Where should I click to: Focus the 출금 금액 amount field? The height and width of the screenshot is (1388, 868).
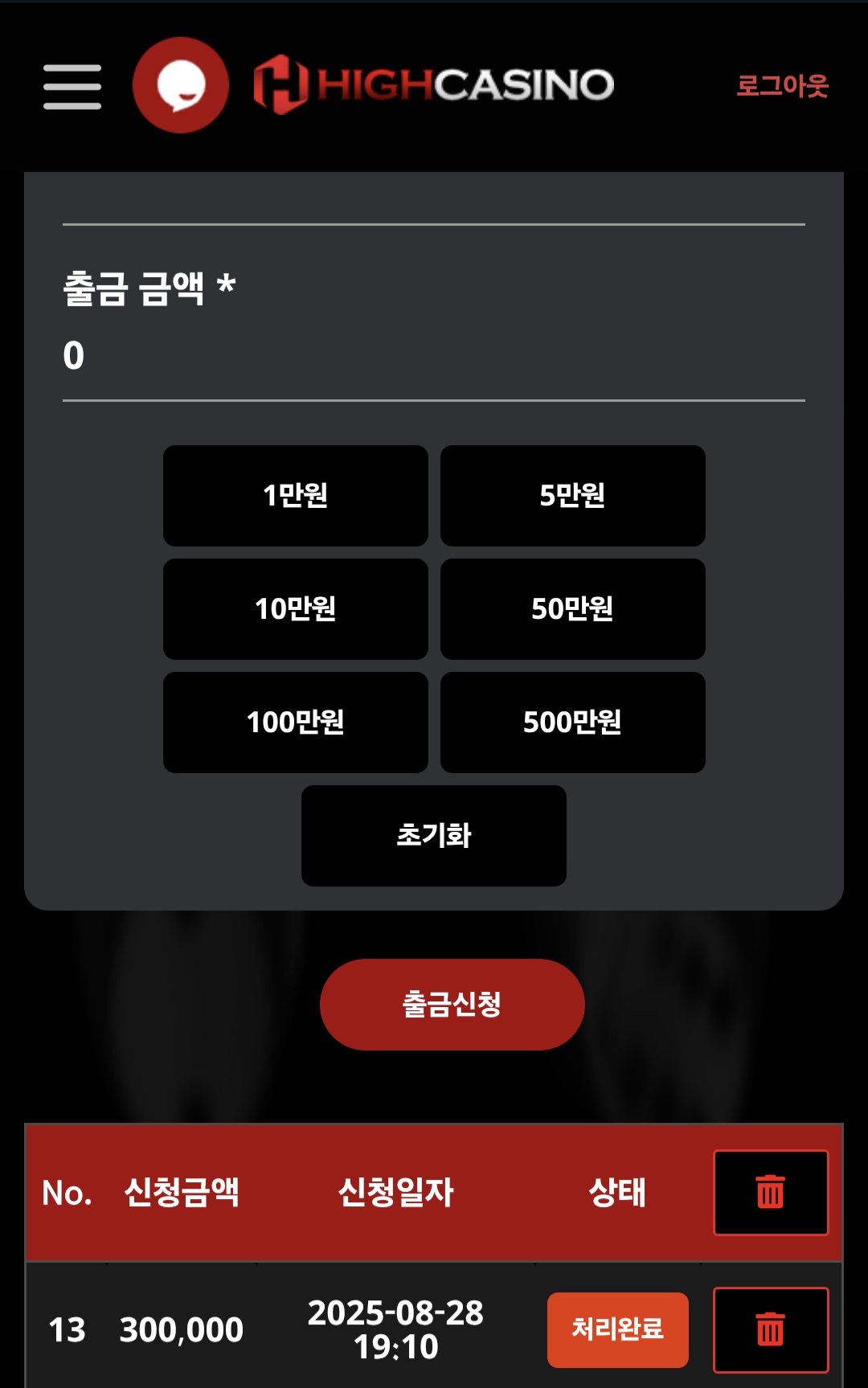point(434,355)
